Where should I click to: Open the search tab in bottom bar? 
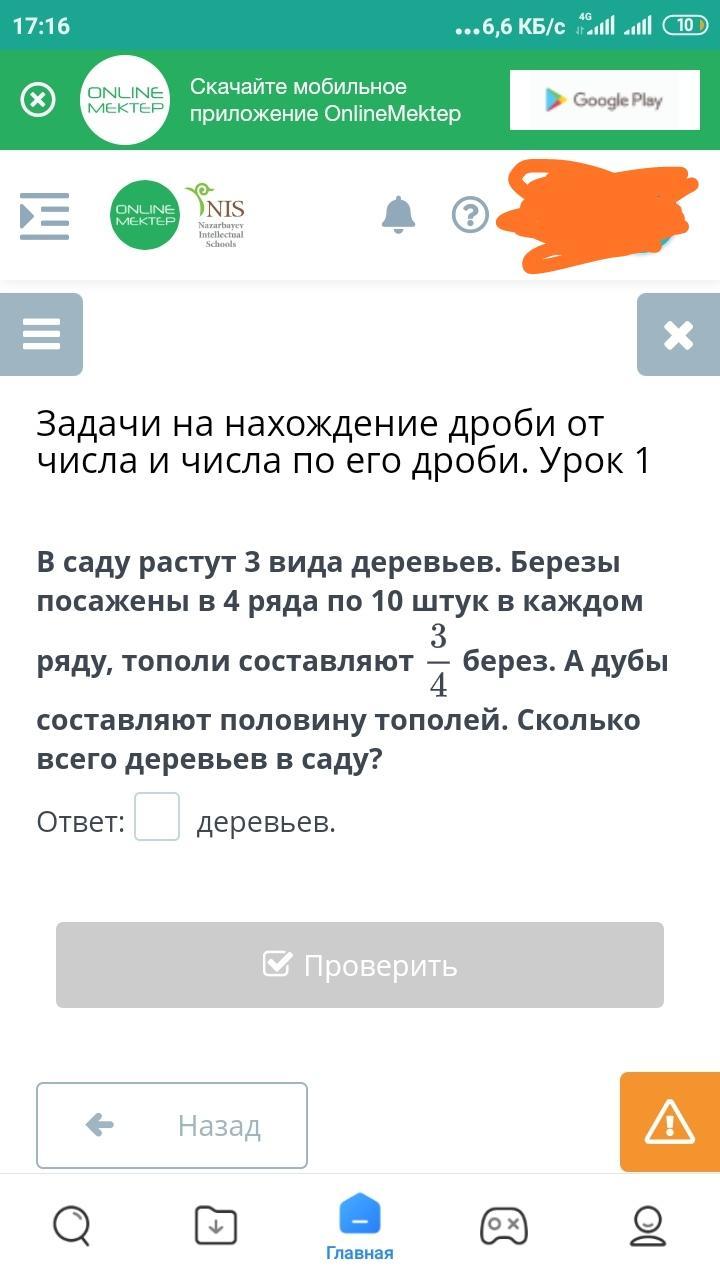pyautogui.click(x=72, y=1224)
